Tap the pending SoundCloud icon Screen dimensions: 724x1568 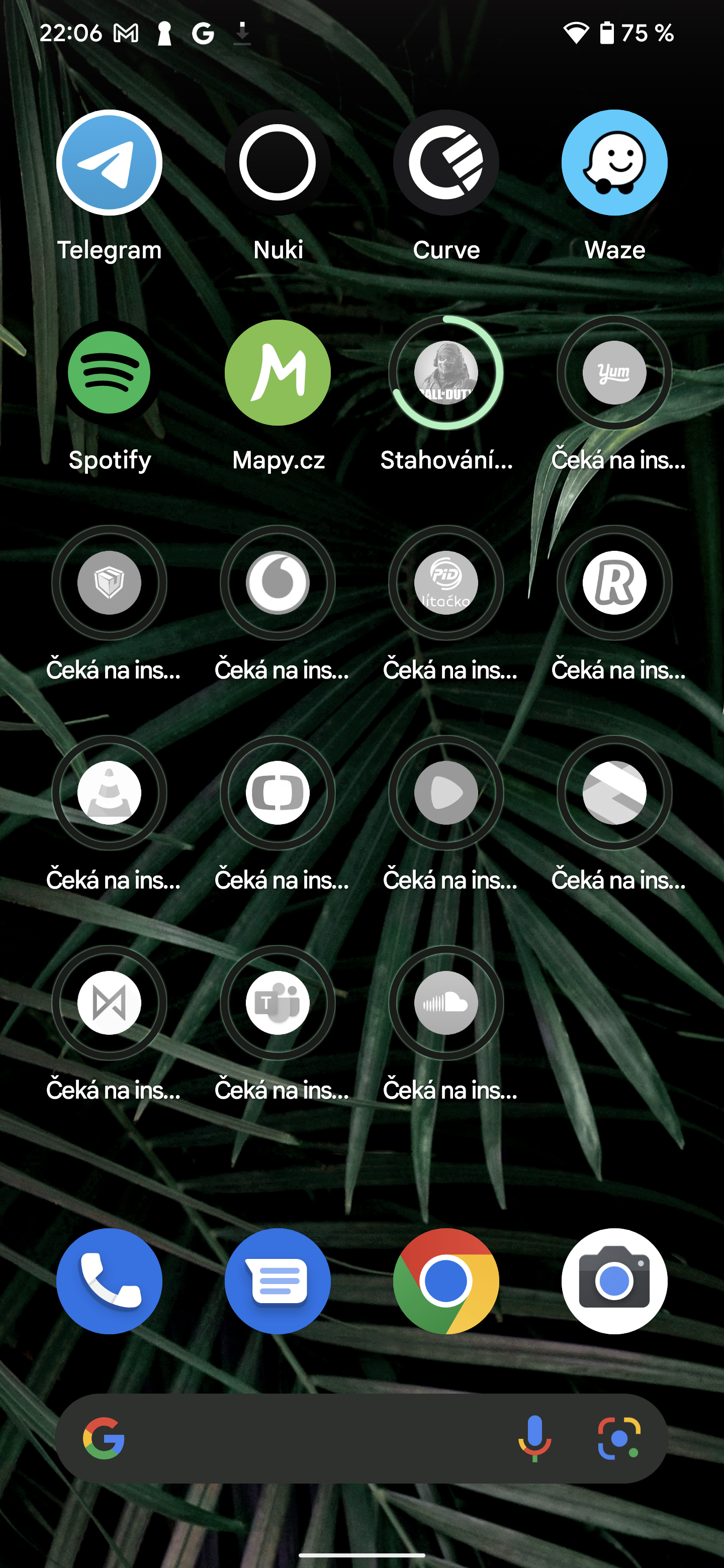446,1003
